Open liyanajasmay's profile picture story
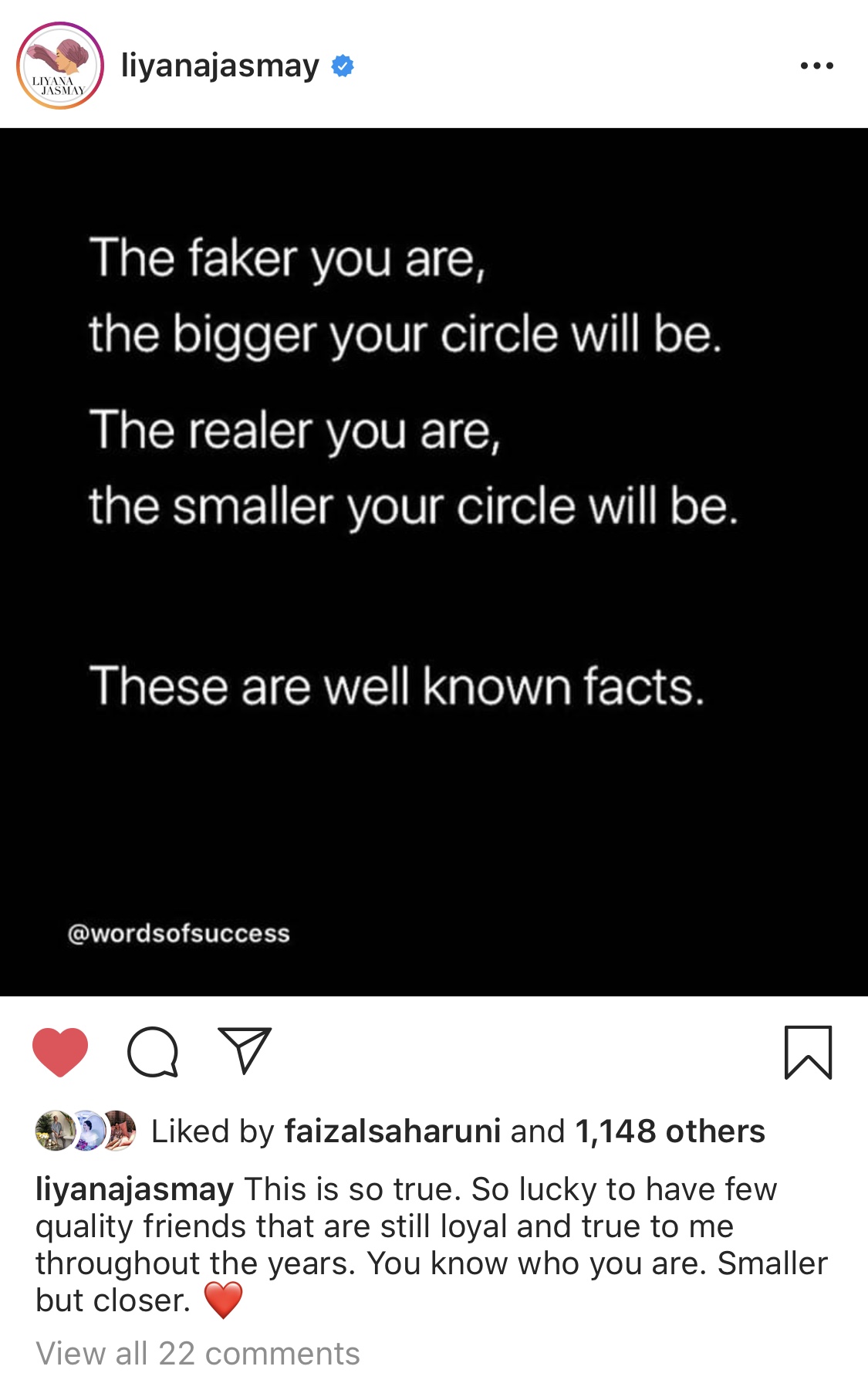The image size is (868, 1373). pyautogui.click(x=60, y=66)
